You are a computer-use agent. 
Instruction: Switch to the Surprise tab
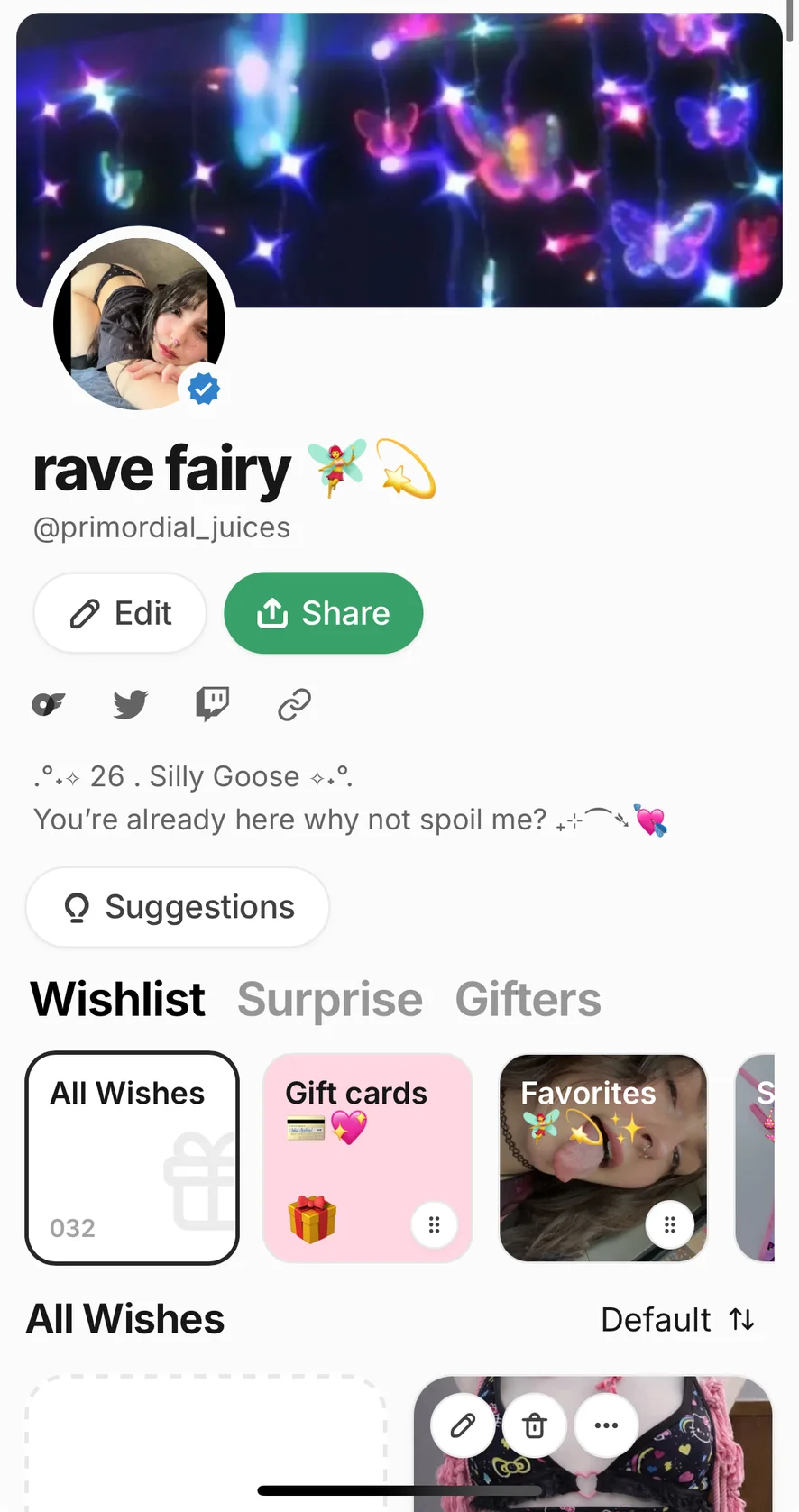(x=330, y=999)
